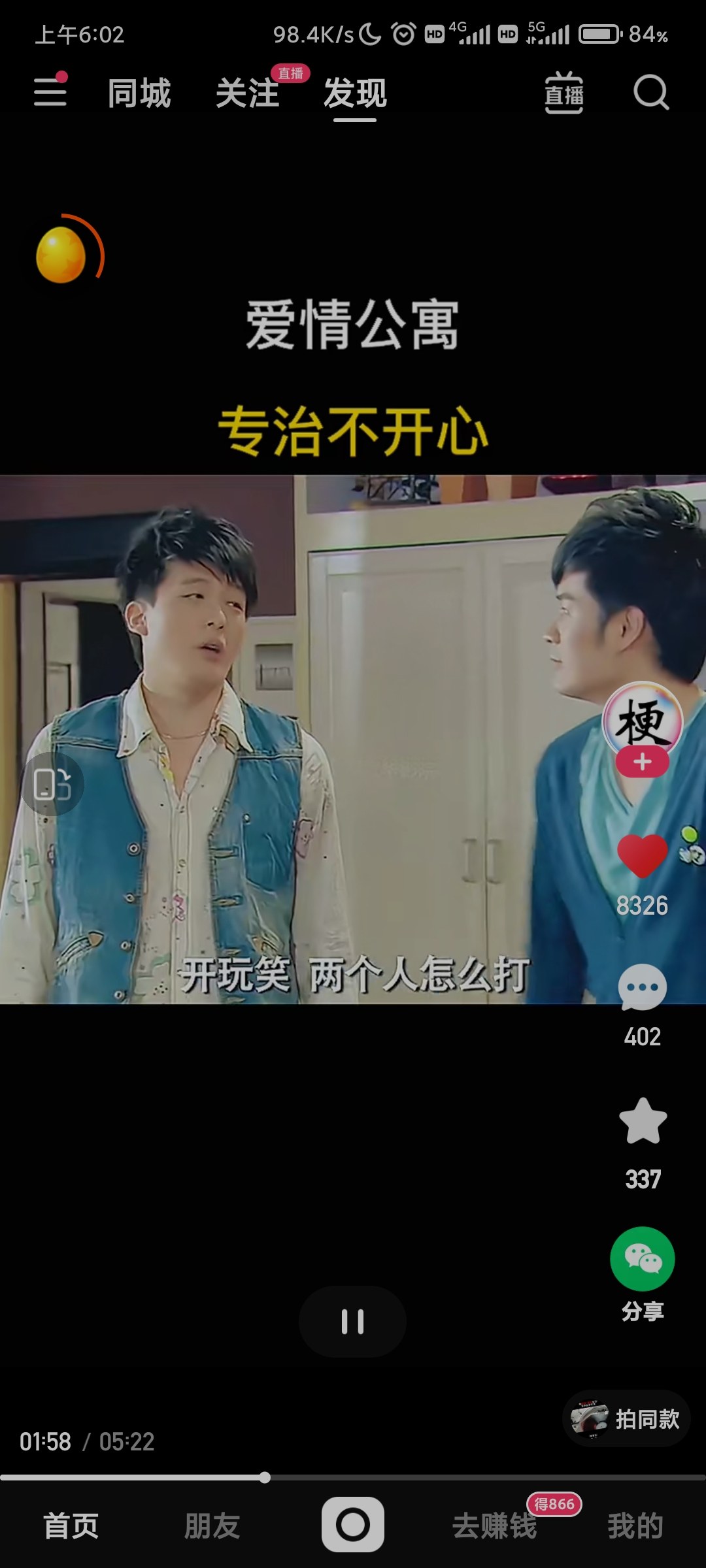Open the creator's 梗 avatar profile
The height and width of the screenshot is (1568, 706).
point(643,721)
